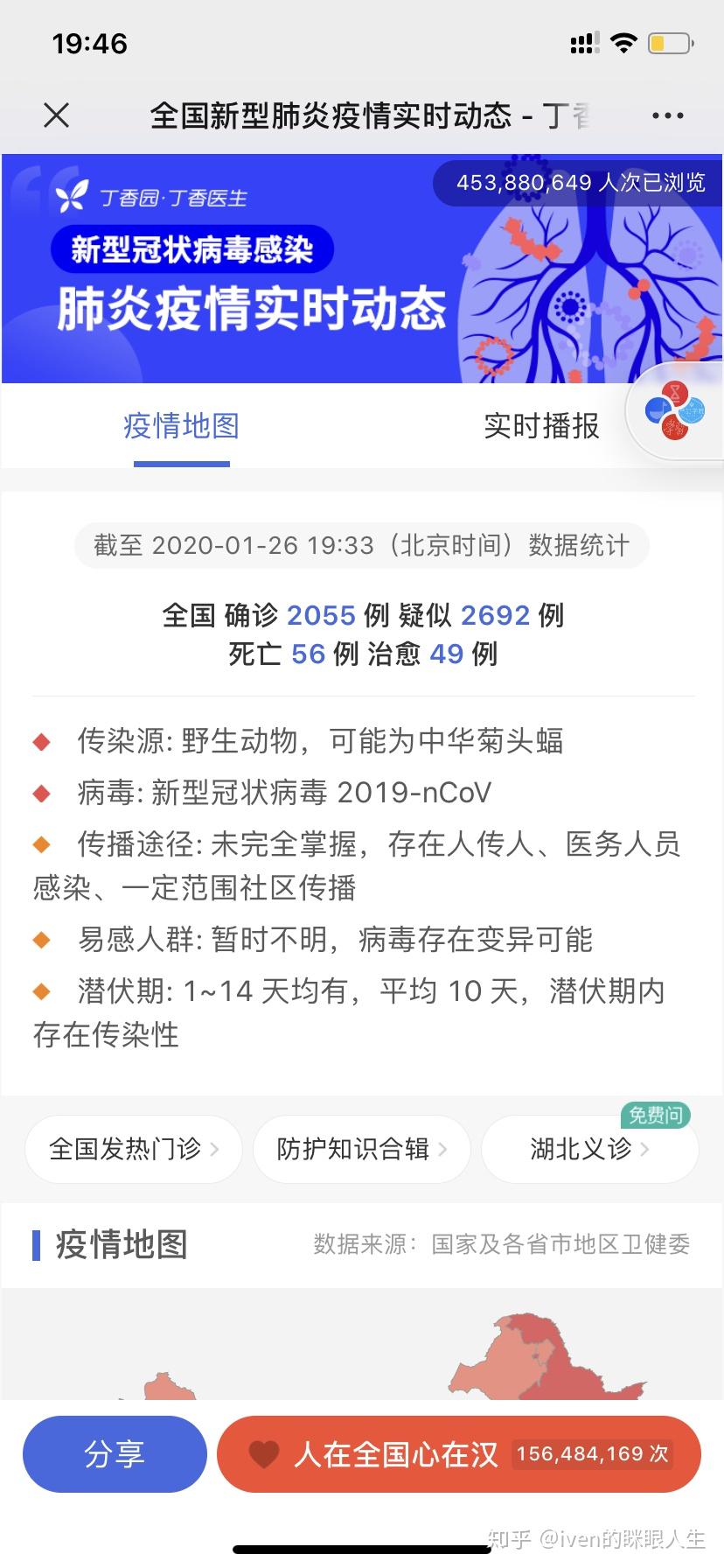The width and height of the screenshot is (724, 1568).
Task: Switch to the 疫情地图 tab
Action: 181,427
